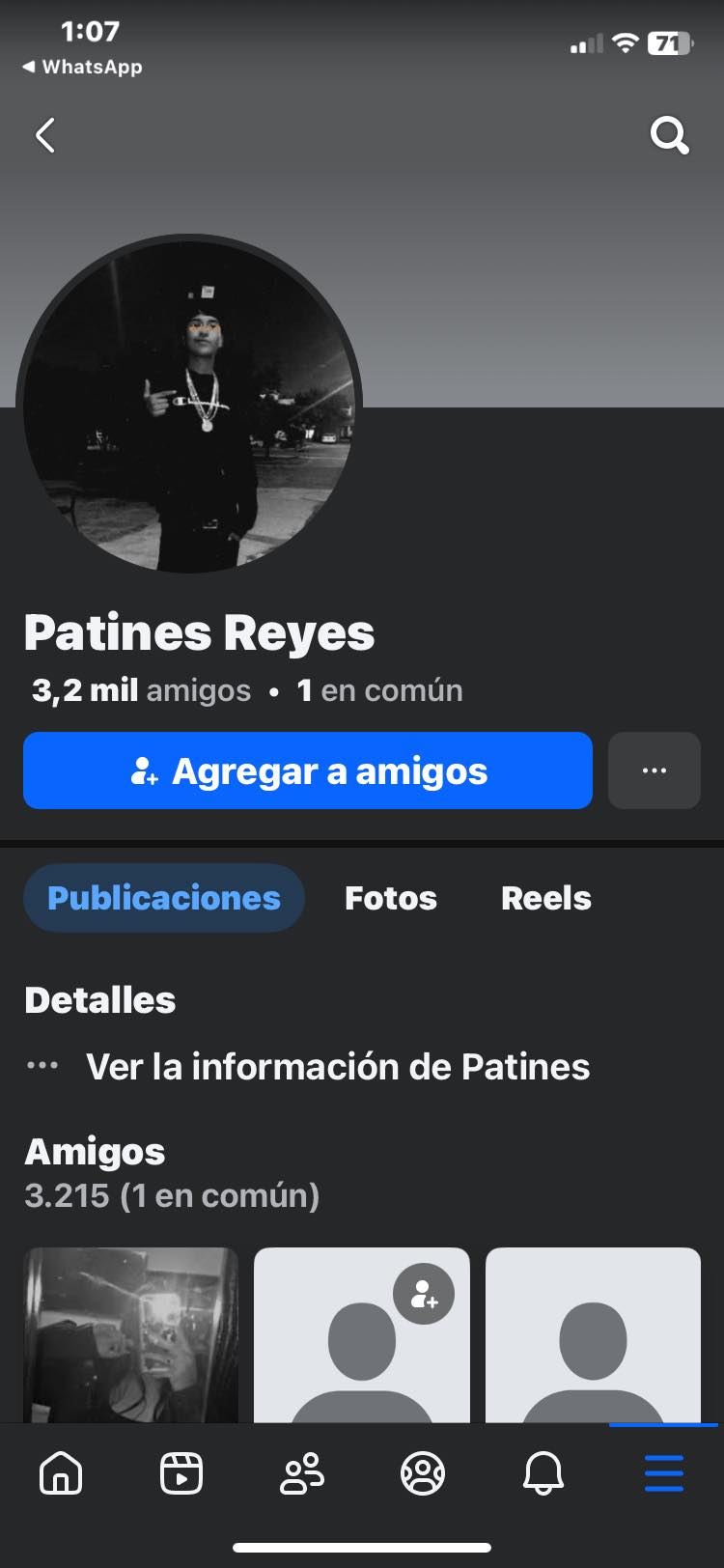
Task: Open the hamburger menu tab
Action: pyautogui.click(x=664, y=1473)
